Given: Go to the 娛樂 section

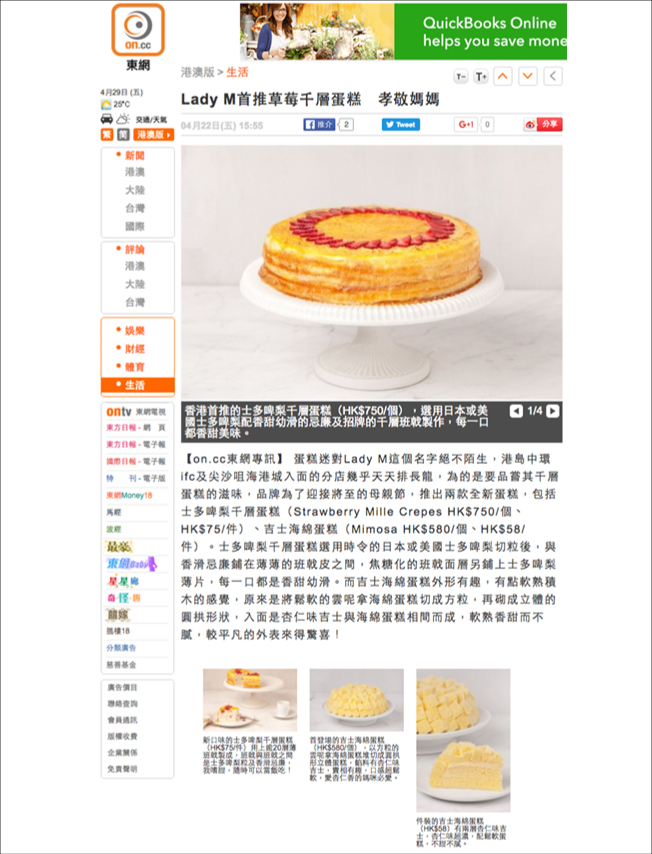Looking at the screenshot, I should 134,331.
